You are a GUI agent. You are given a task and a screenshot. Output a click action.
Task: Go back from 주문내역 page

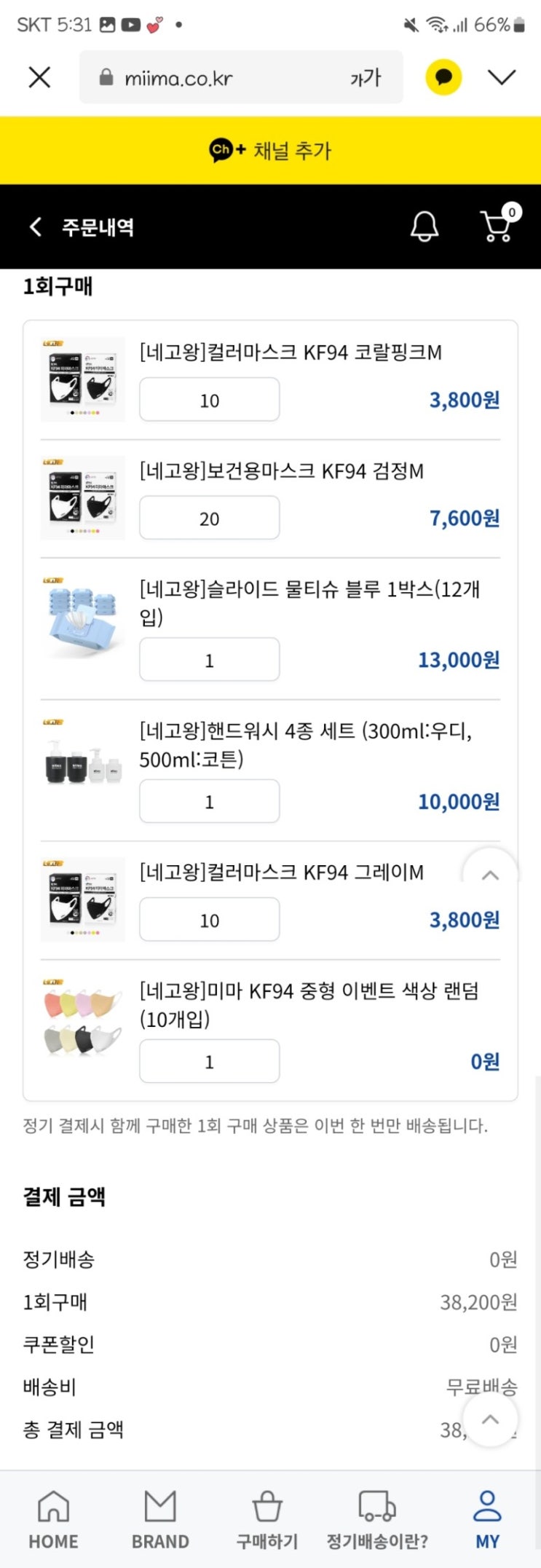[x=35, y=227]
